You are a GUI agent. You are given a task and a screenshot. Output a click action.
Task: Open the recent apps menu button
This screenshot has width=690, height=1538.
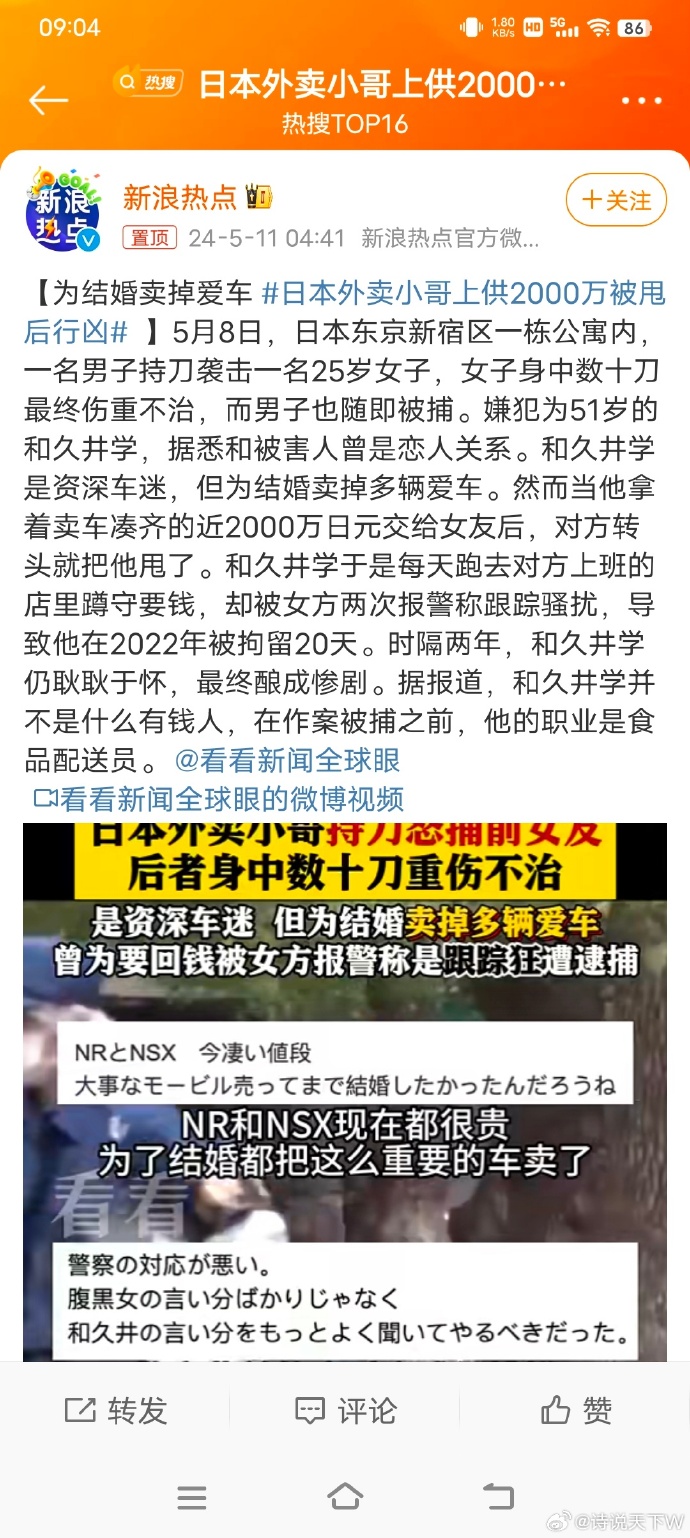(192, 1496)
